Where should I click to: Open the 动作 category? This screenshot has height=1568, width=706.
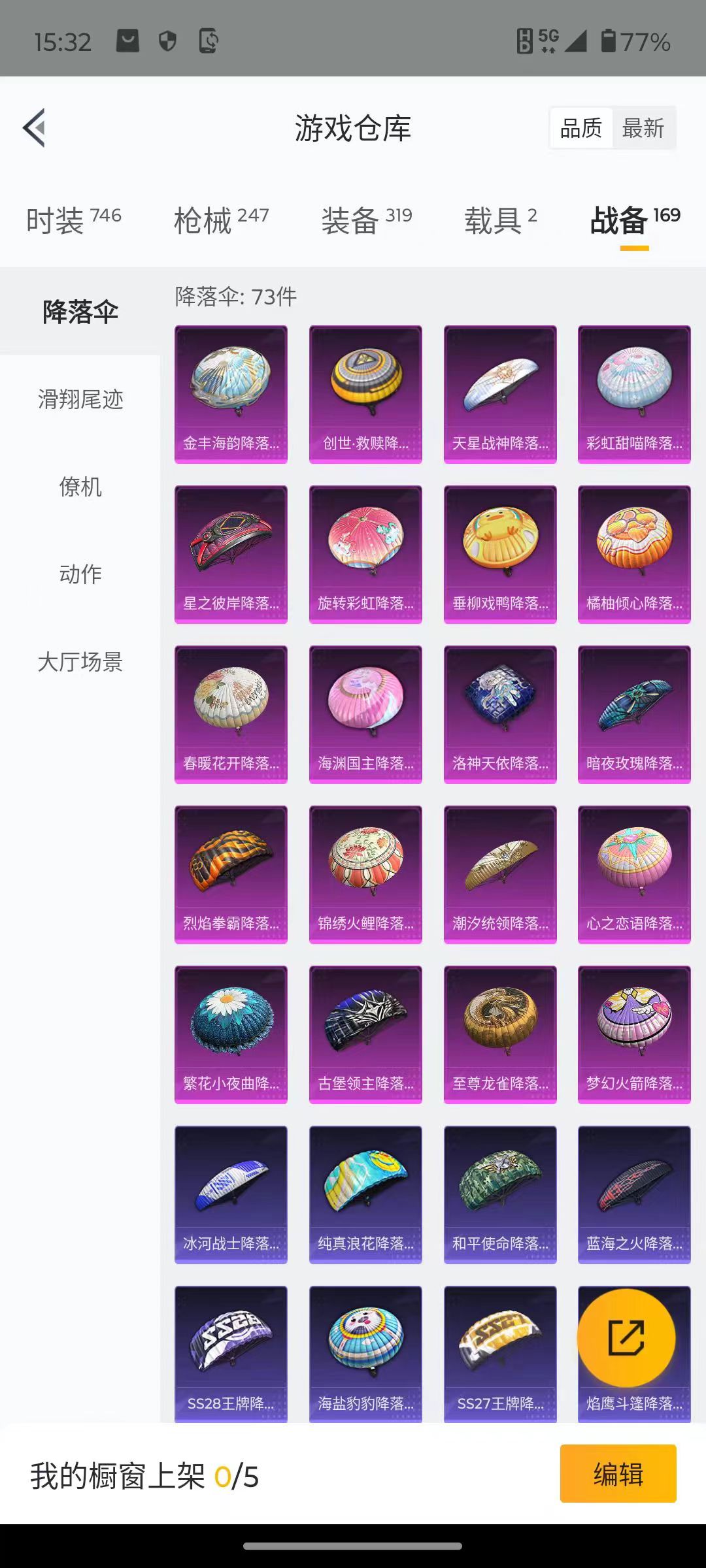pos(80,574)
